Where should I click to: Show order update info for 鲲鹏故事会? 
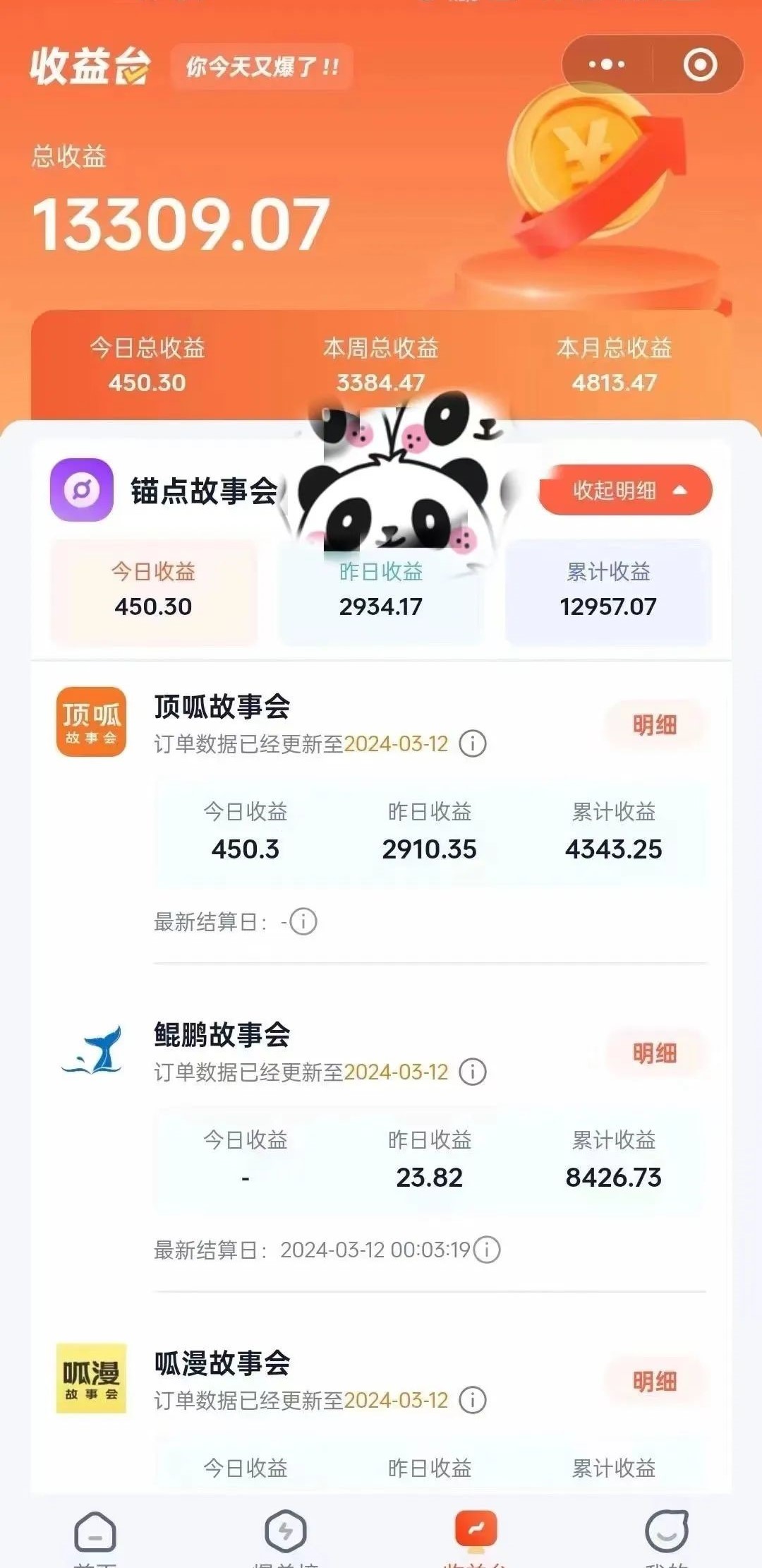[x=473, y=1072]
